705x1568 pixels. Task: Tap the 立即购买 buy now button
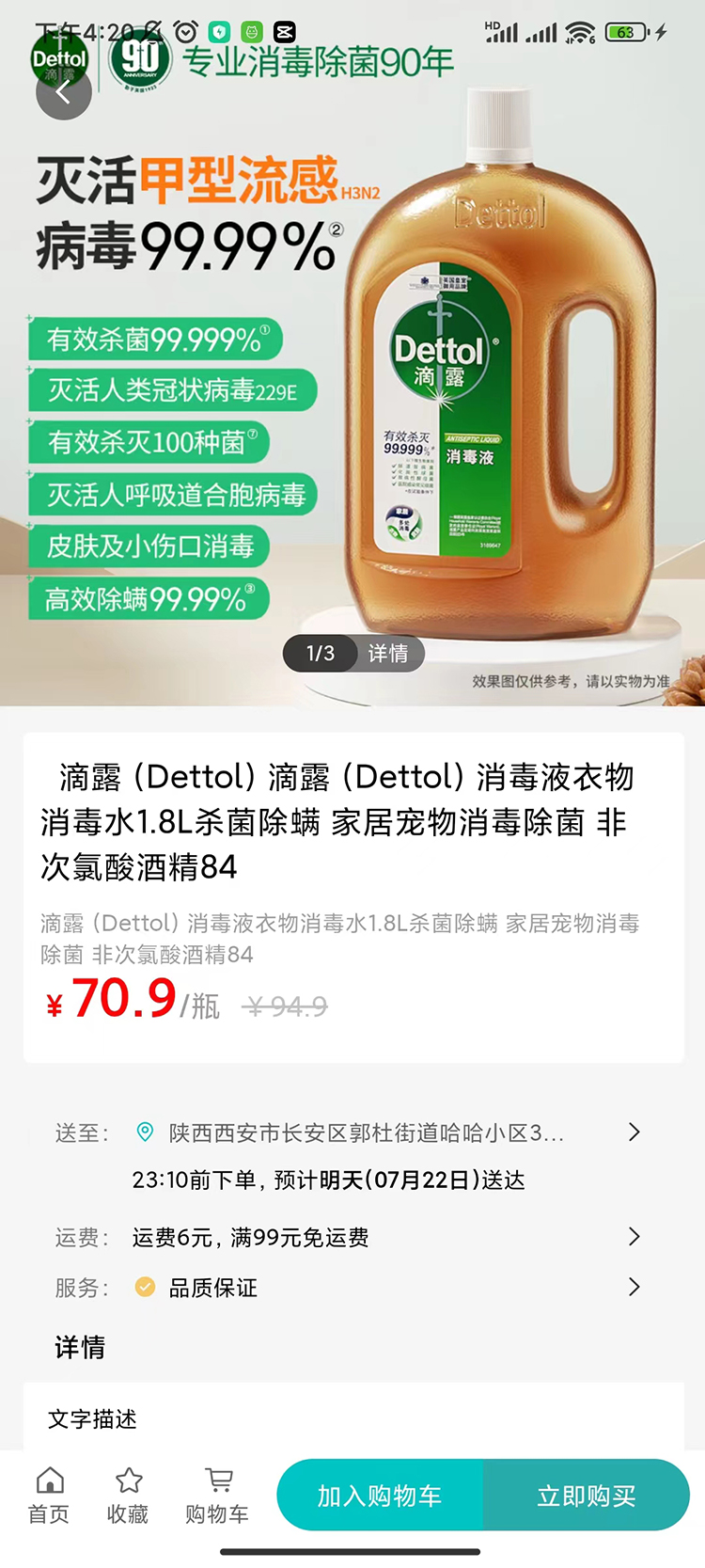587,1496
